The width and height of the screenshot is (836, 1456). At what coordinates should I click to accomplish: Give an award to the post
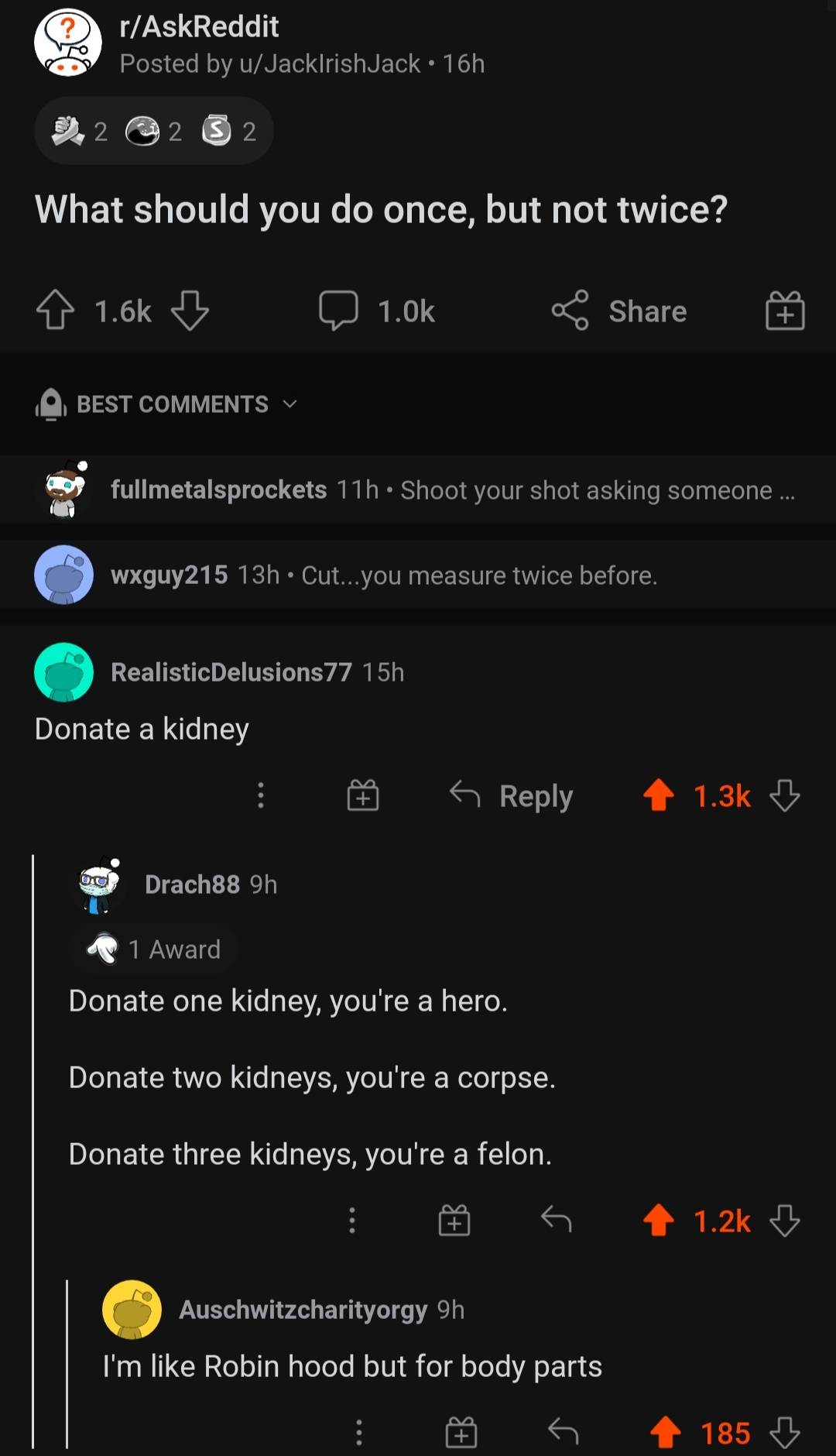(x=785, y=311)
